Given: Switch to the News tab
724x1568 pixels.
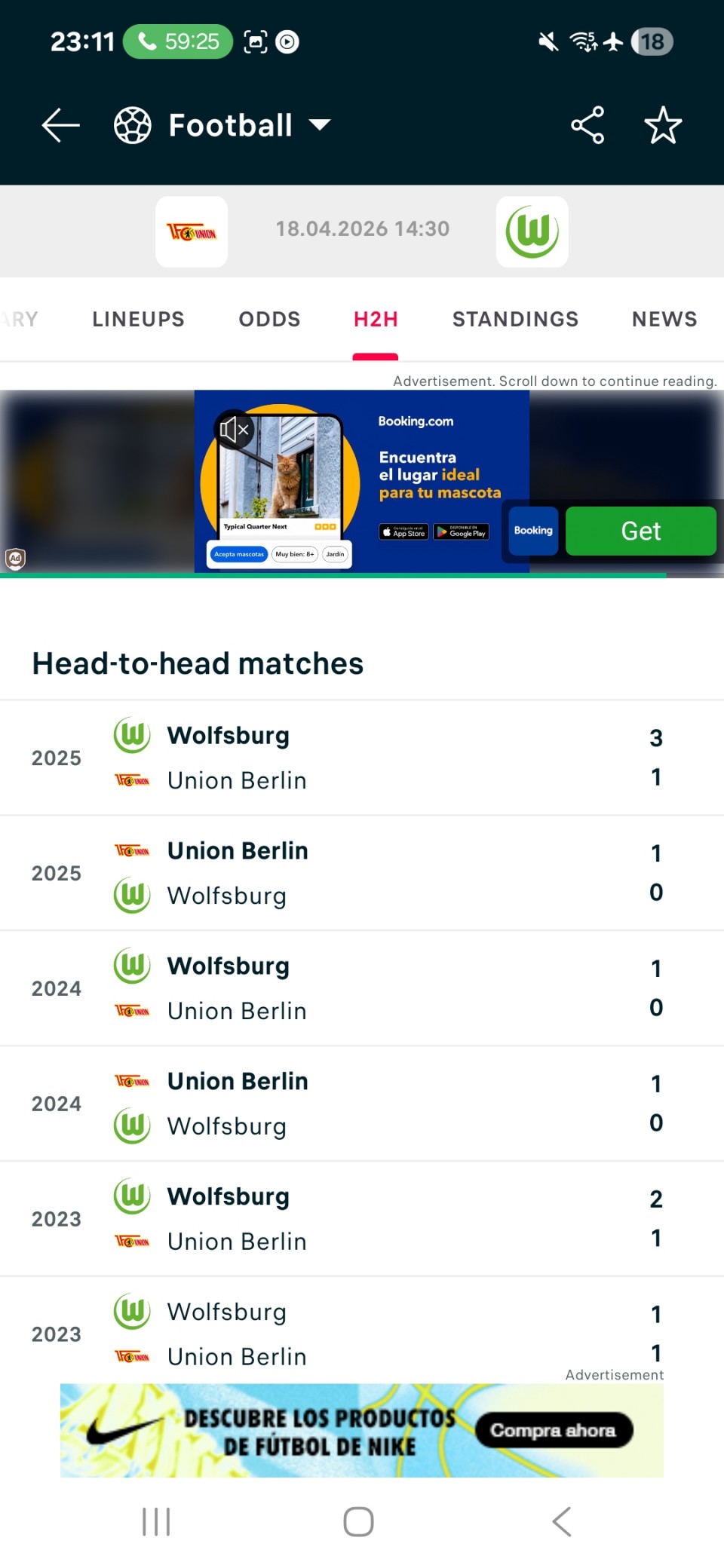Looking at the screenshot, I should [x=664, y=320].
